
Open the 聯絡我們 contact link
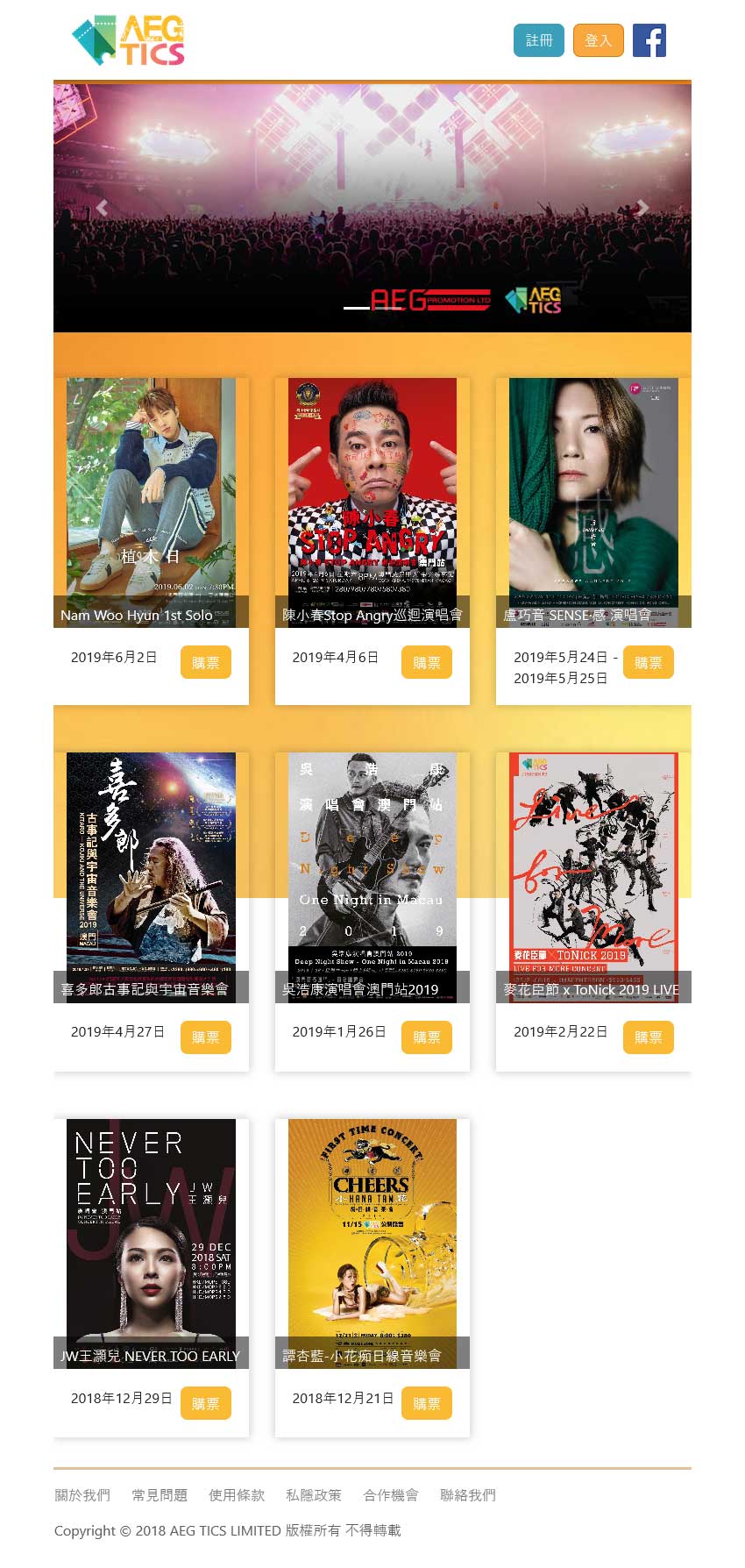coord(467,1495)
